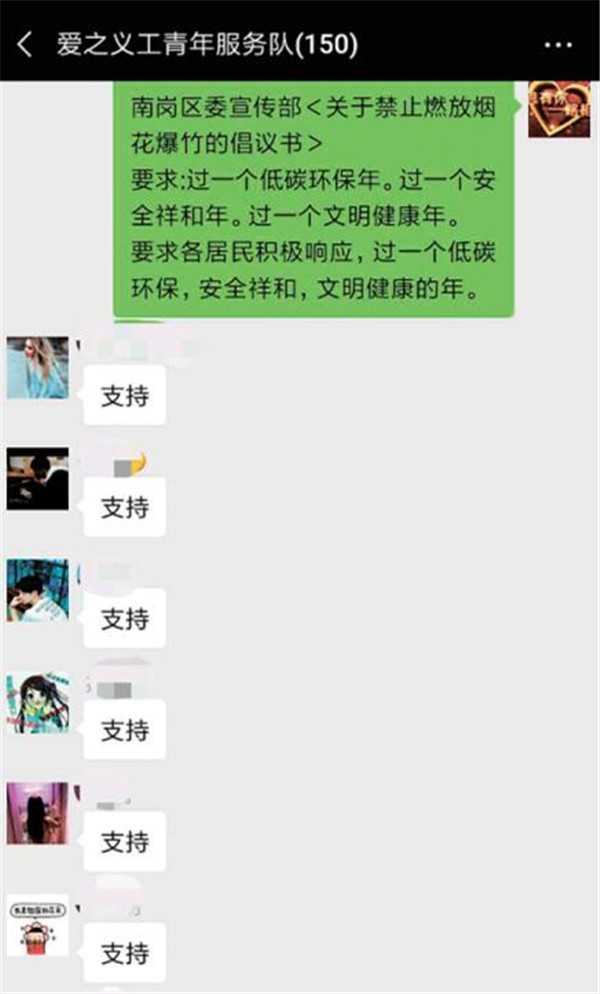The height and width of the screenshot is (994, 600).
Task: Open the anime girl avatar's profile
Action: [x=38, y=702]
